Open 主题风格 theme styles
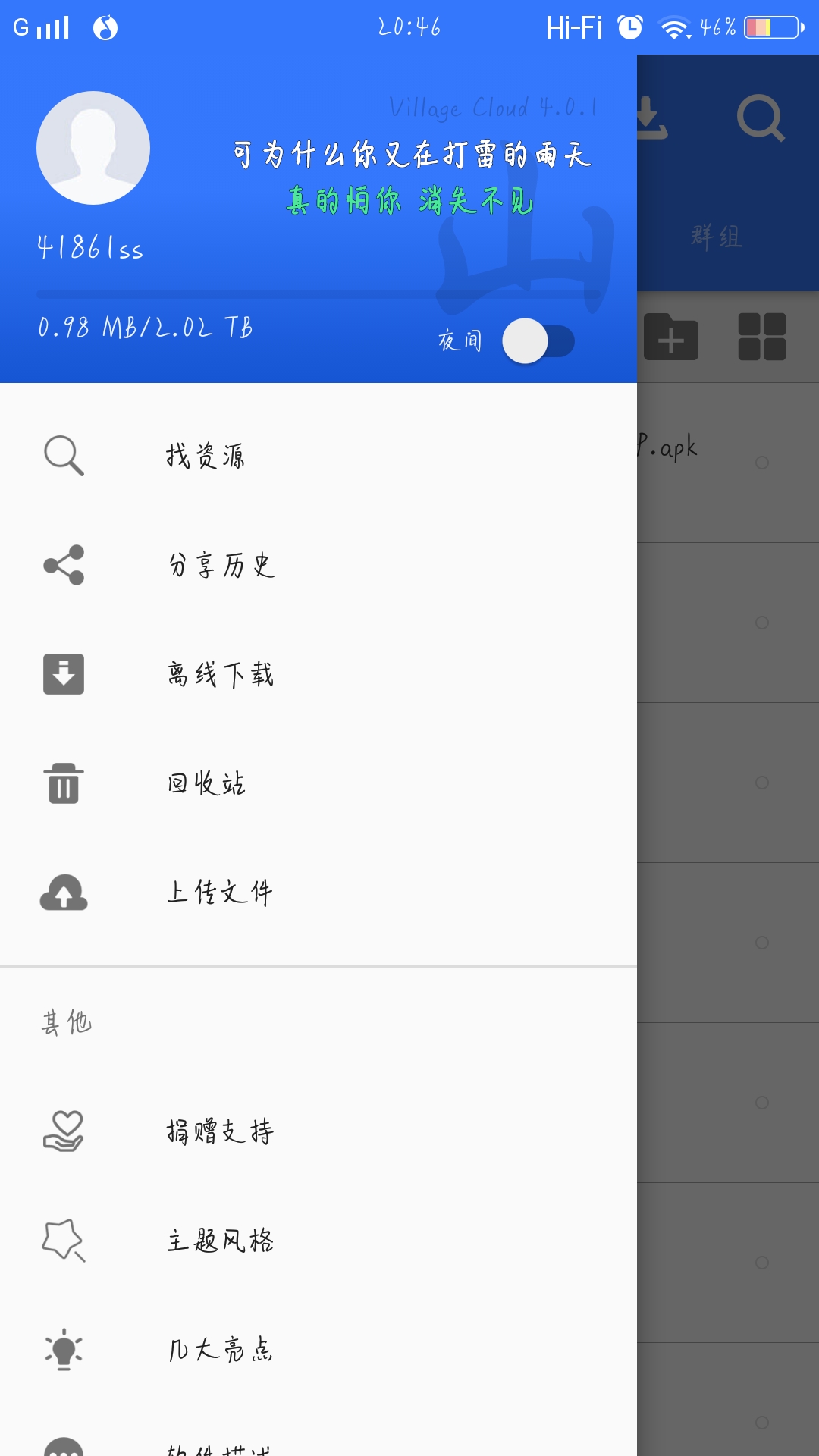Viewport: 819px width, 1456px height. [x=318, y=1241]
